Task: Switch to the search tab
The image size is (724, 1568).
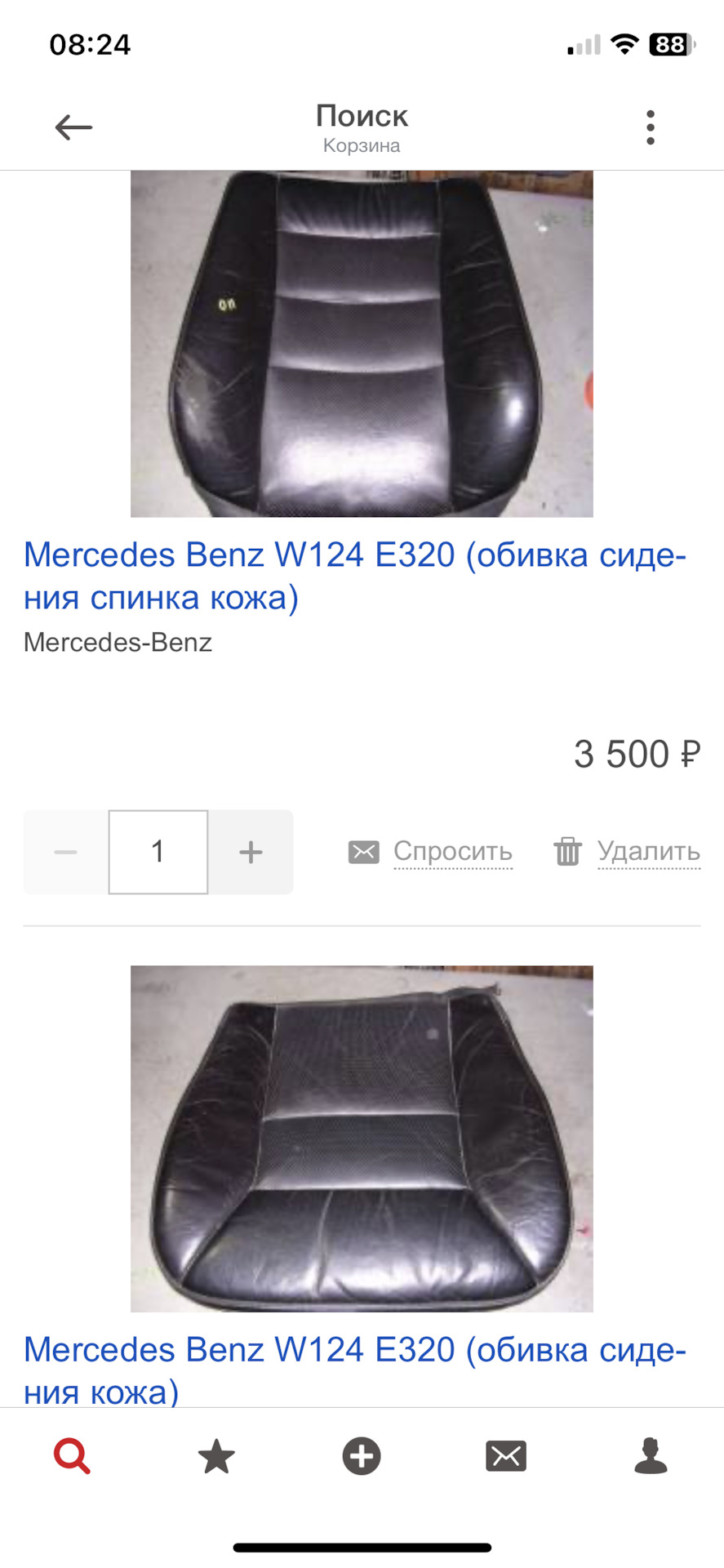Action: 72,1456
